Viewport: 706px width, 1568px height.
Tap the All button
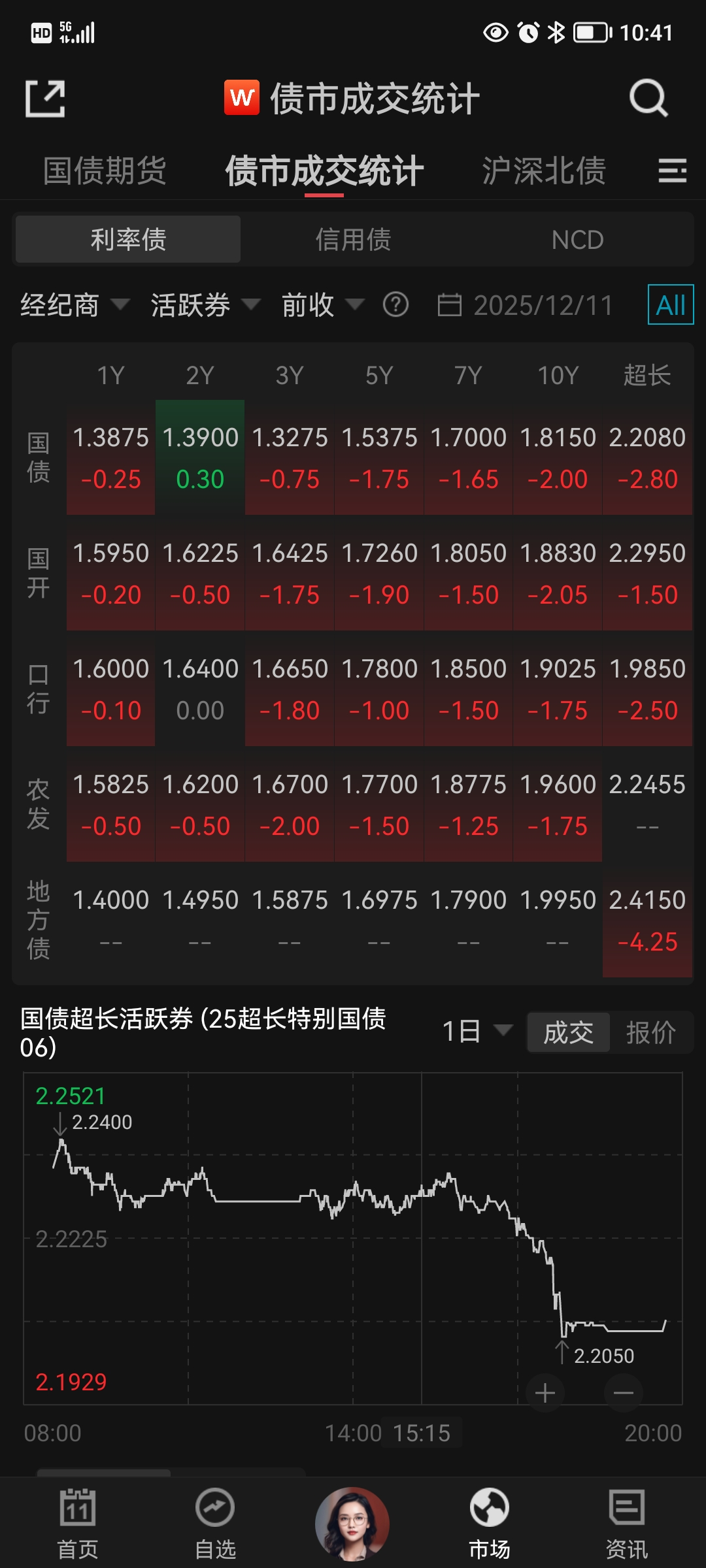point(670,305)
